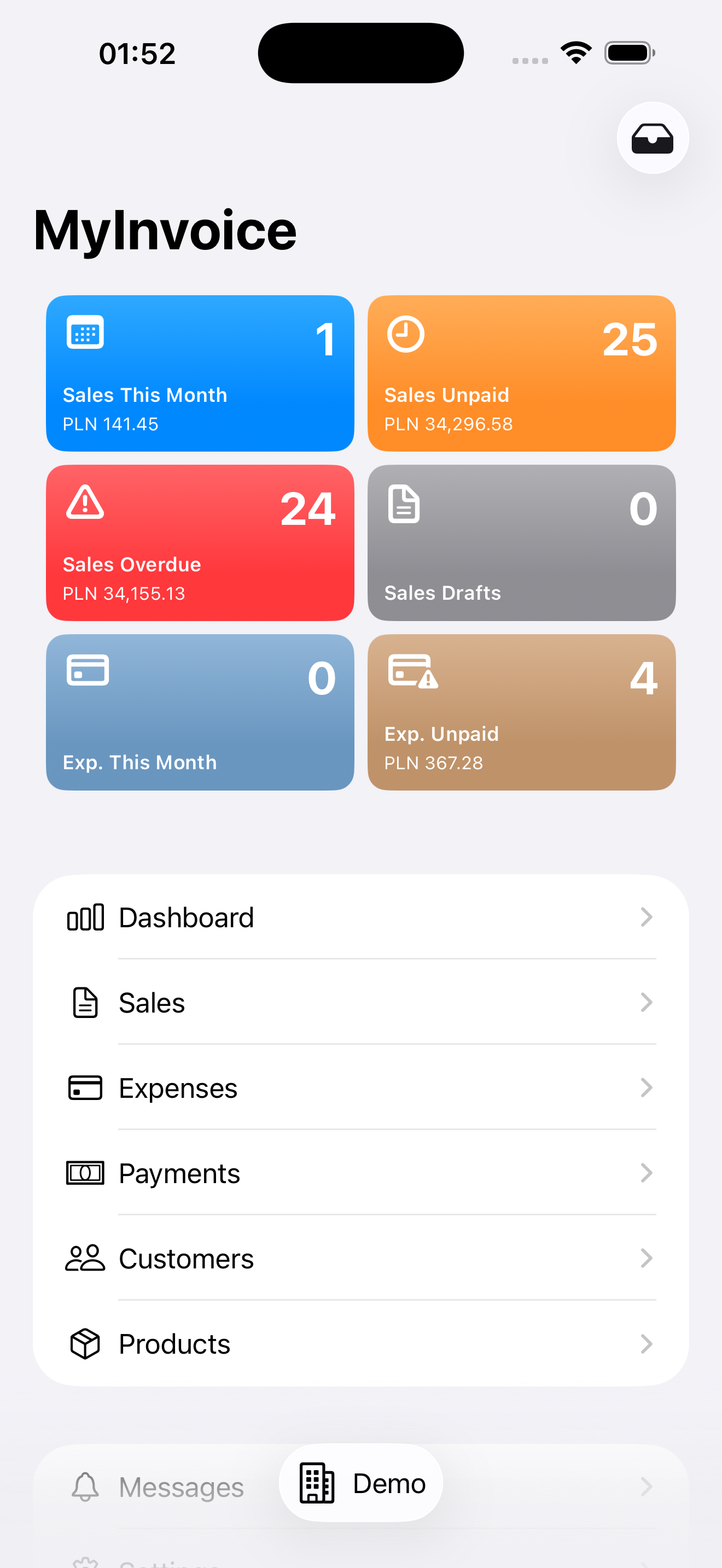Click the clock icon on Sales Unpaid card

pos(405,333)
